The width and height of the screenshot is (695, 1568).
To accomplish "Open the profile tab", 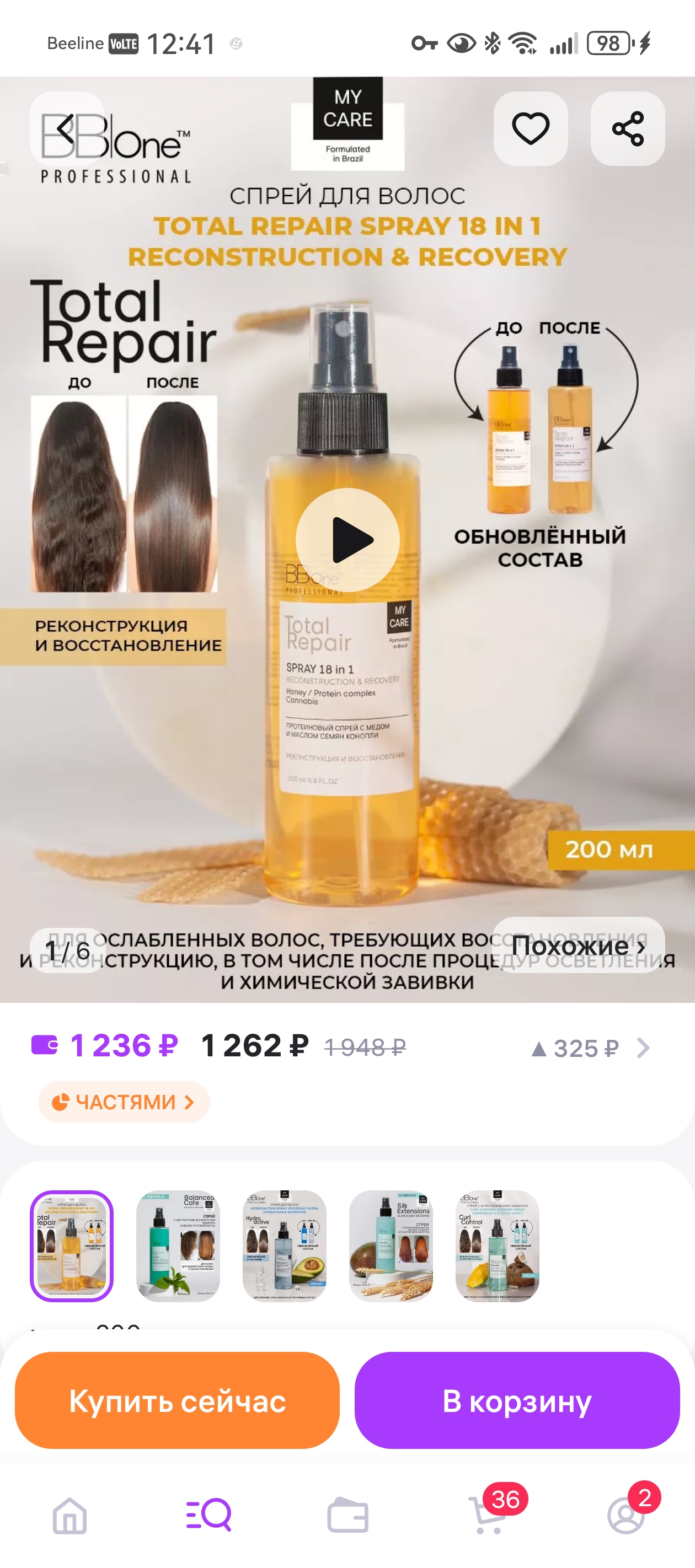I will coord(625,1515).
